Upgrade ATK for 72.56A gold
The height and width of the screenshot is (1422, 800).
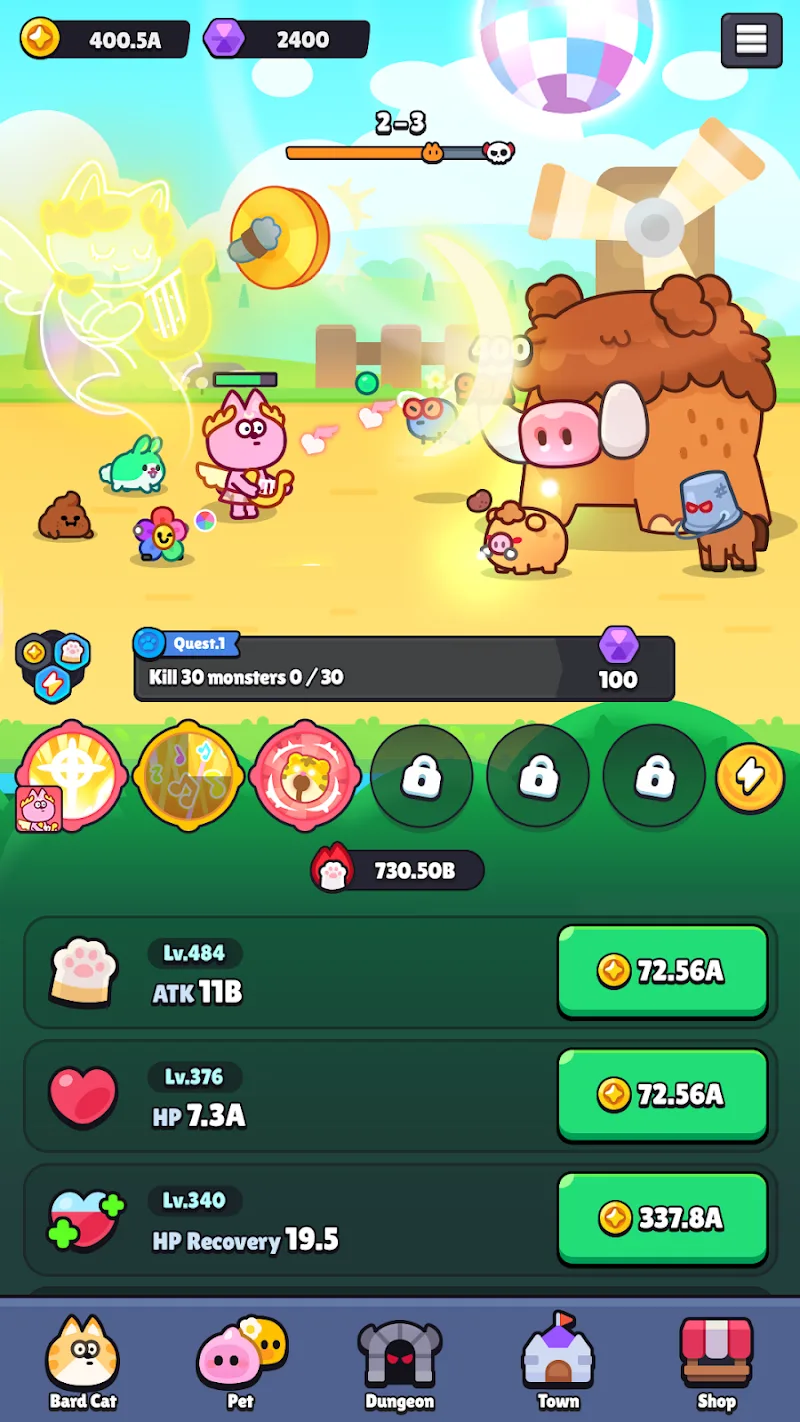click(x=663, y=971)
